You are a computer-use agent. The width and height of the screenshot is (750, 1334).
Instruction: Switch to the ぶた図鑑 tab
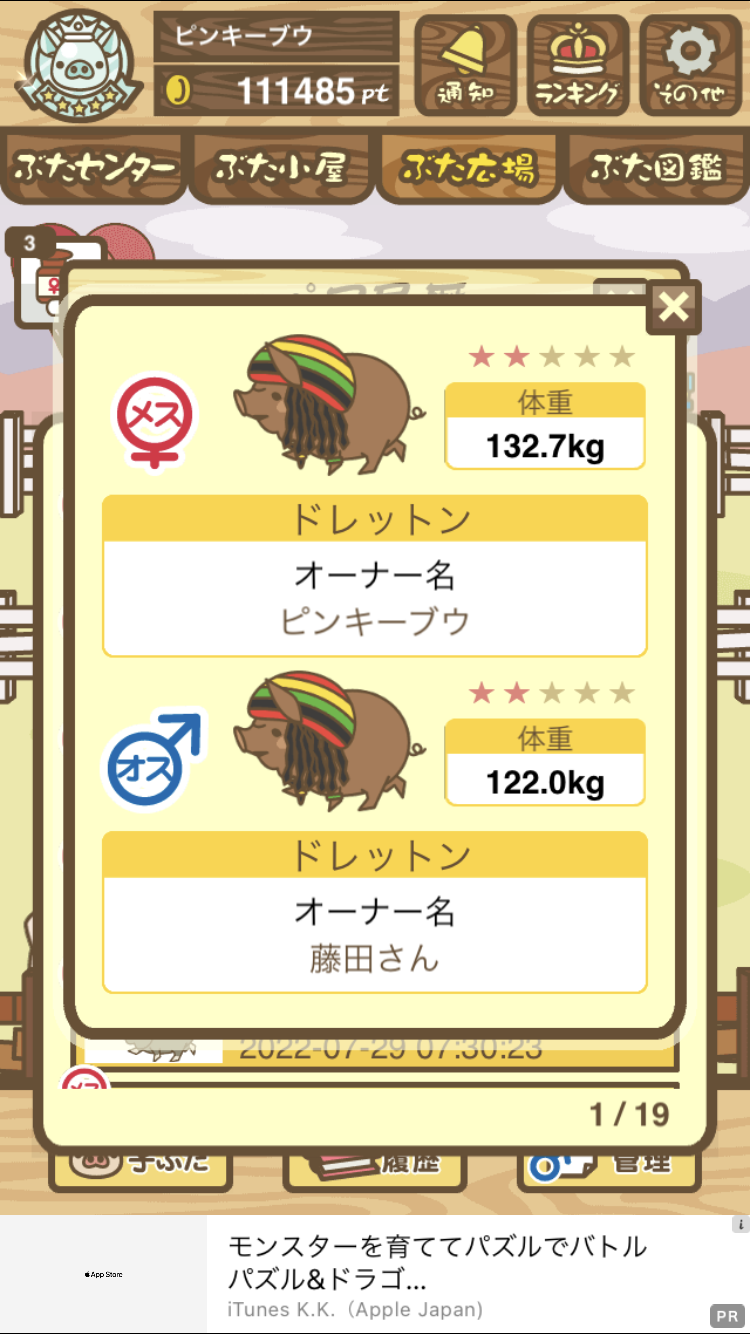coord(655,167)
